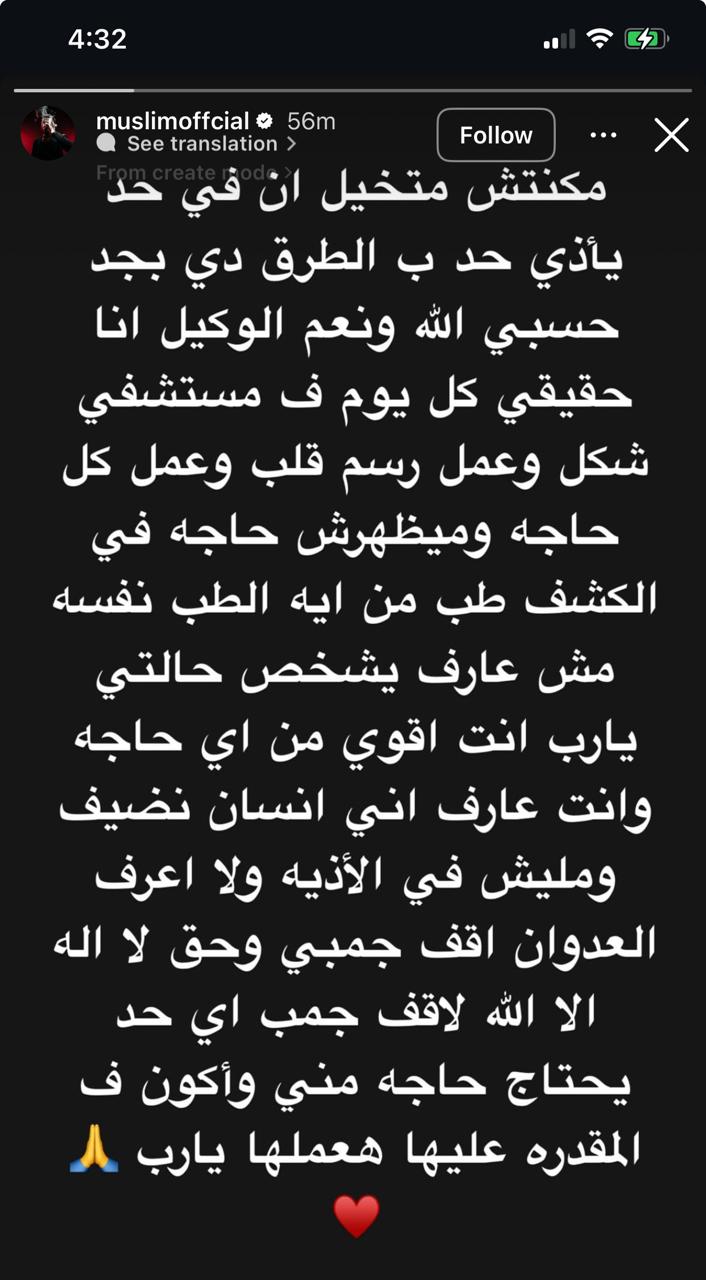Close the story viewer
706x1280 pixels.
click(x=671, y=135)
